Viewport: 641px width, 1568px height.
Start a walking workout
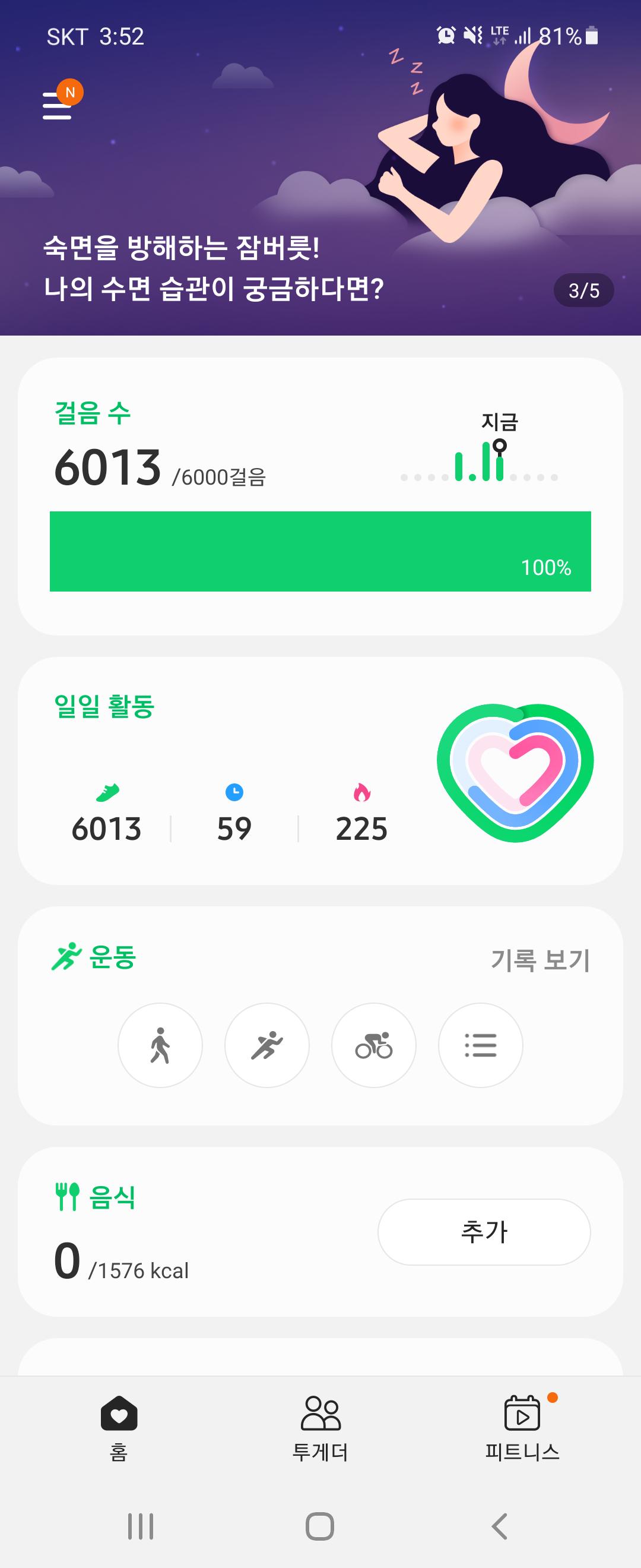160,1045
